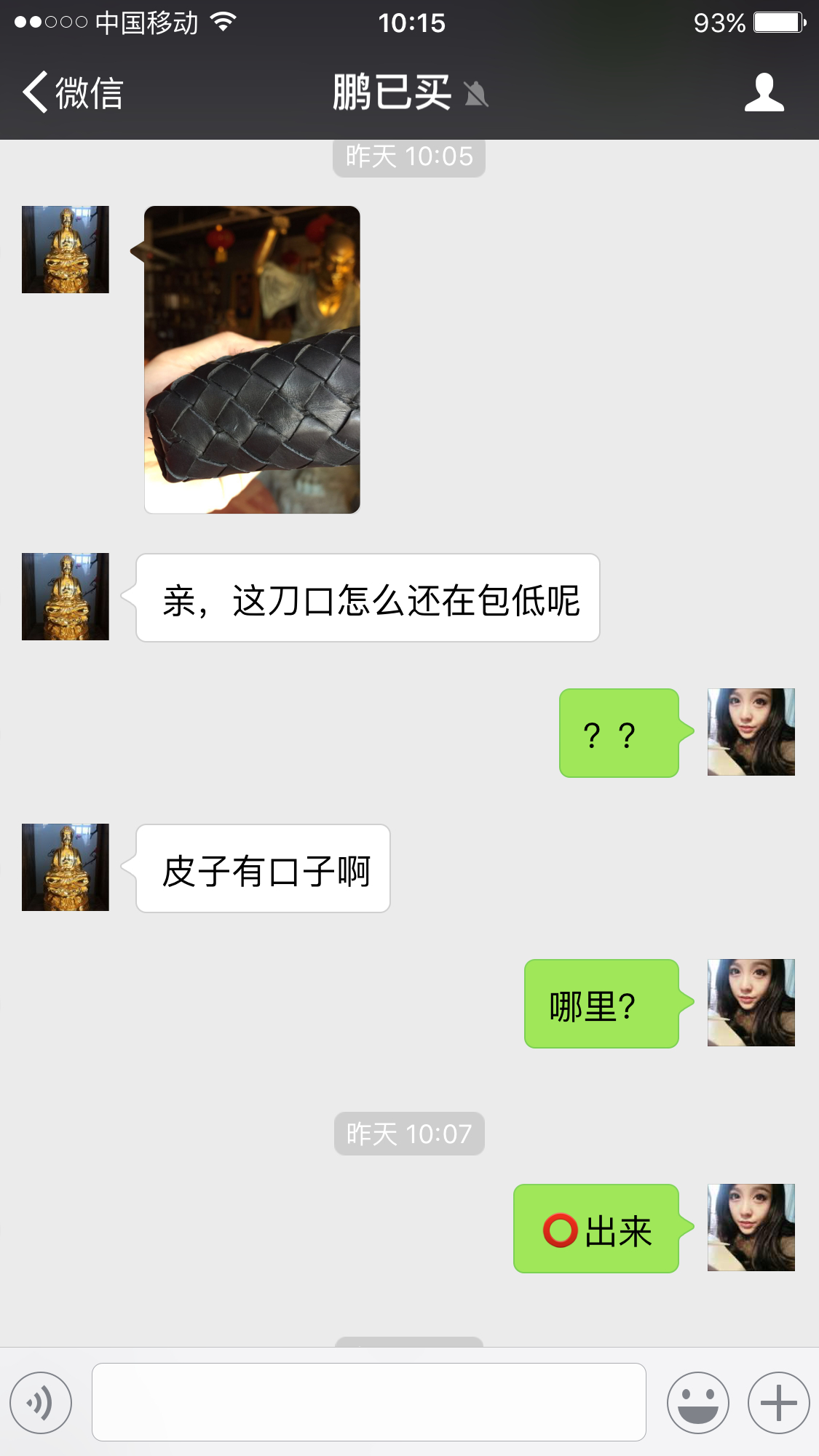This screenshot has height=1456, width=819.
Task: Open the chat details profile icon
Action: [x=764, y=93]
